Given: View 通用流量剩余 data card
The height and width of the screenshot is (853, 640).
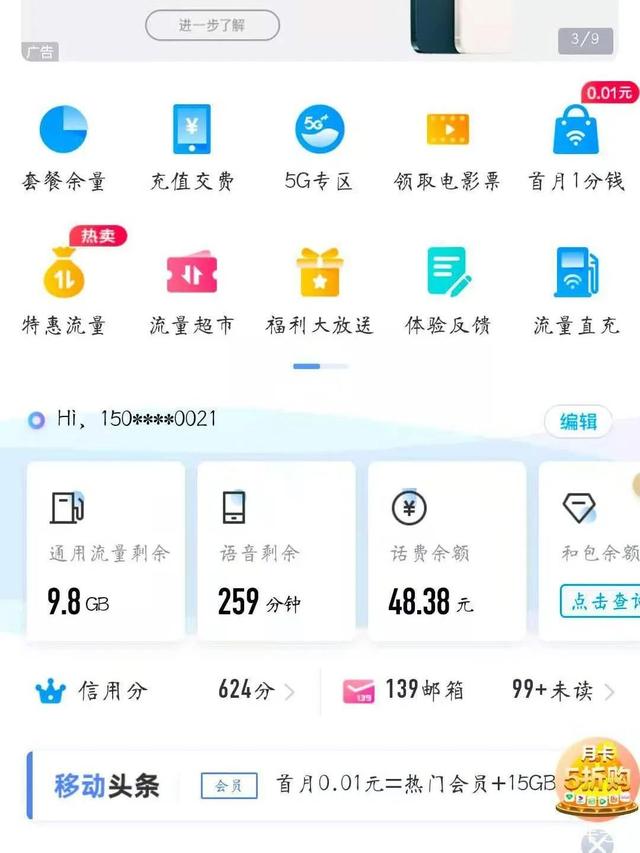Looking at the screenshot, I should 105,551.
